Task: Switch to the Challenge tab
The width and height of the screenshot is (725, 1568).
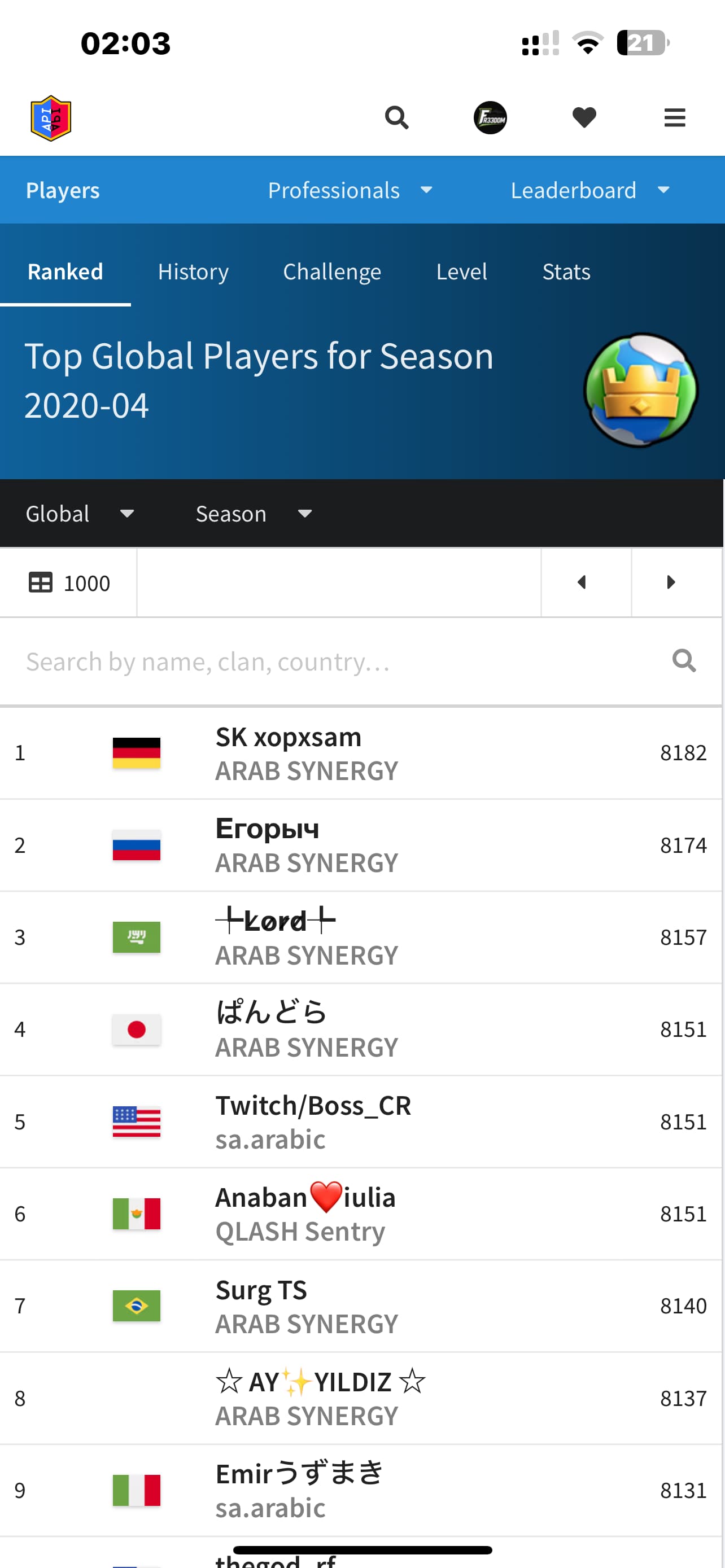Action: point(332,271)
